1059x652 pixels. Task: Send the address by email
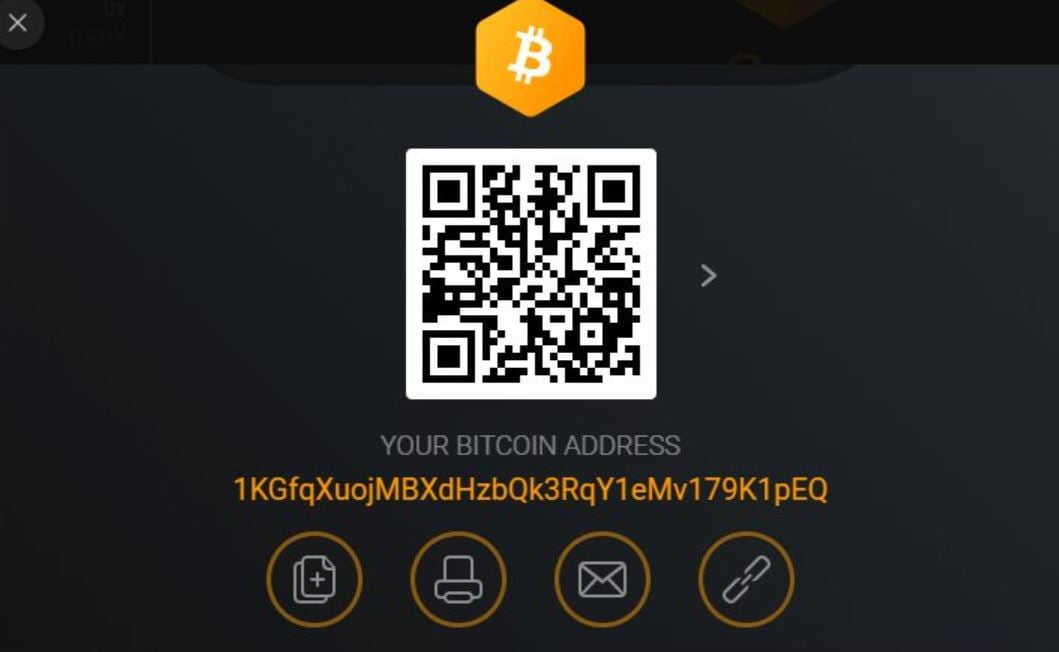(x=602, y=579)
